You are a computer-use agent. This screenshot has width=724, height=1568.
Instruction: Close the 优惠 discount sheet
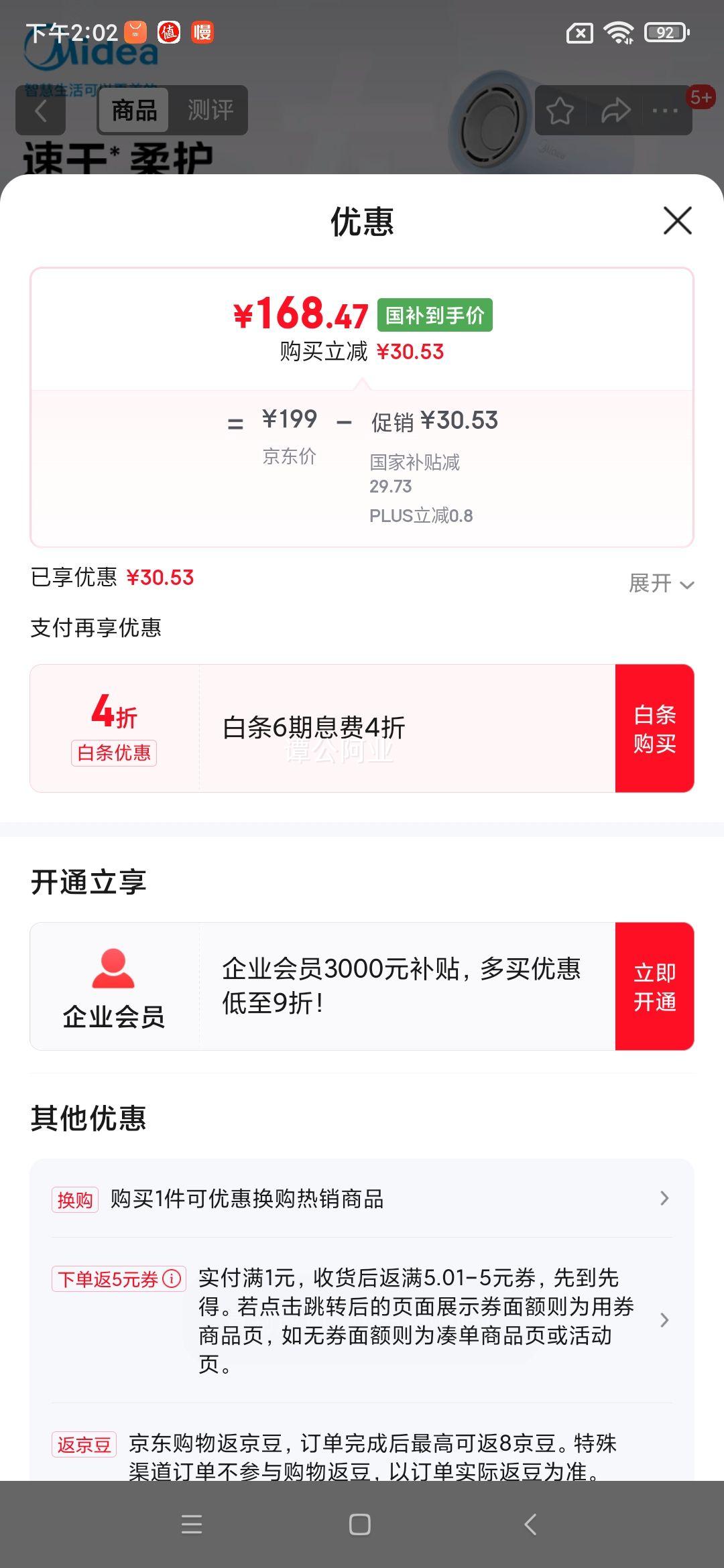[x=677, y=220]
